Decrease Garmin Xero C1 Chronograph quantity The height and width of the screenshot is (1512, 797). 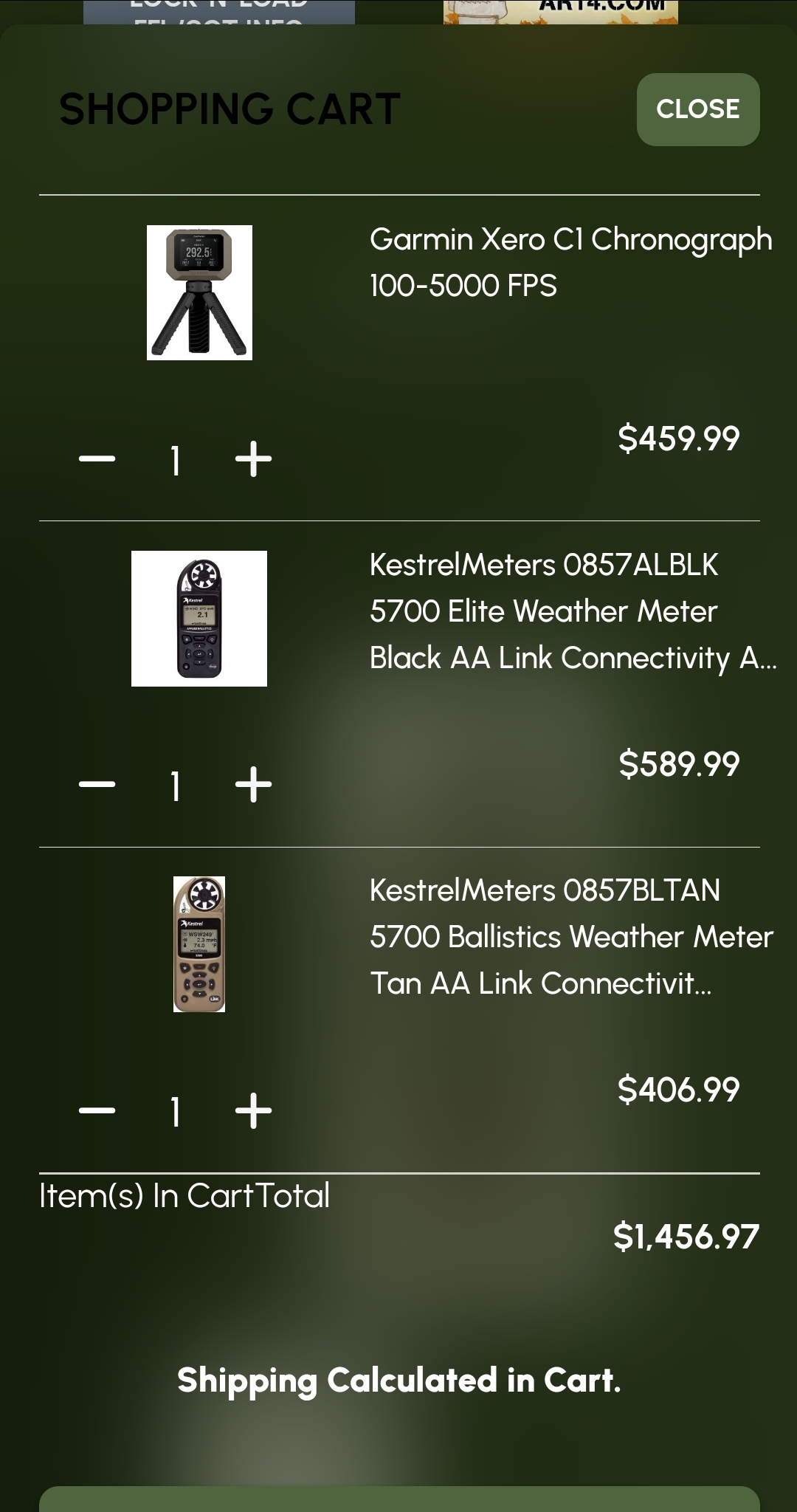pos(97,459)
